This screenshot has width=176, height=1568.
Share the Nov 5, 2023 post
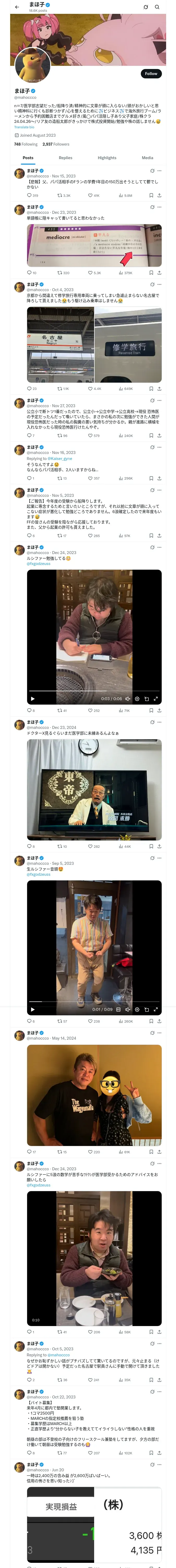[159, 536]
